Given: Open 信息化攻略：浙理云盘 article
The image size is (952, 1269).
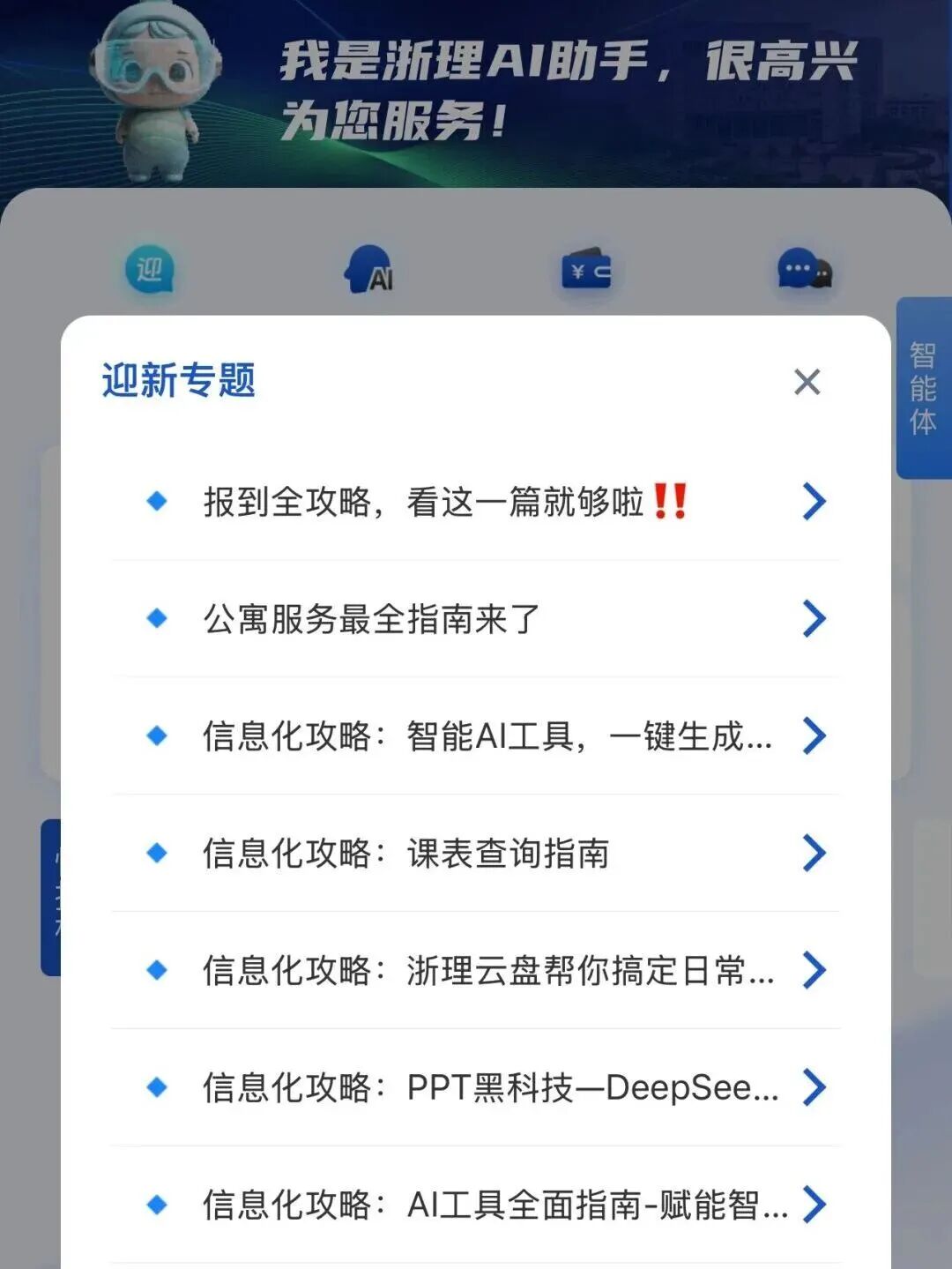Looking at the screenshot, I should coord(476,971).
